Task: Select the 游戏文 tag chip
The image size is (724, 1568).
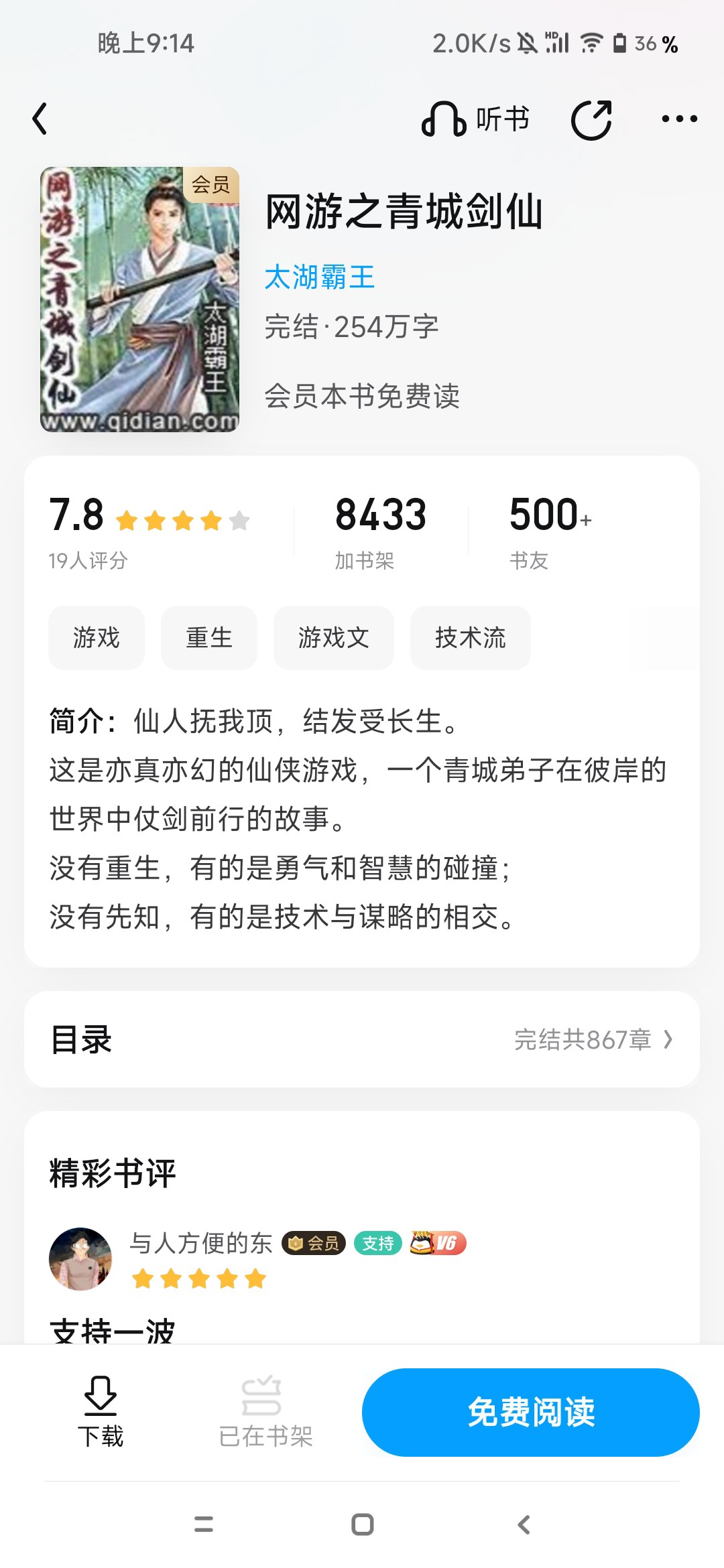Action: point(333,637)
